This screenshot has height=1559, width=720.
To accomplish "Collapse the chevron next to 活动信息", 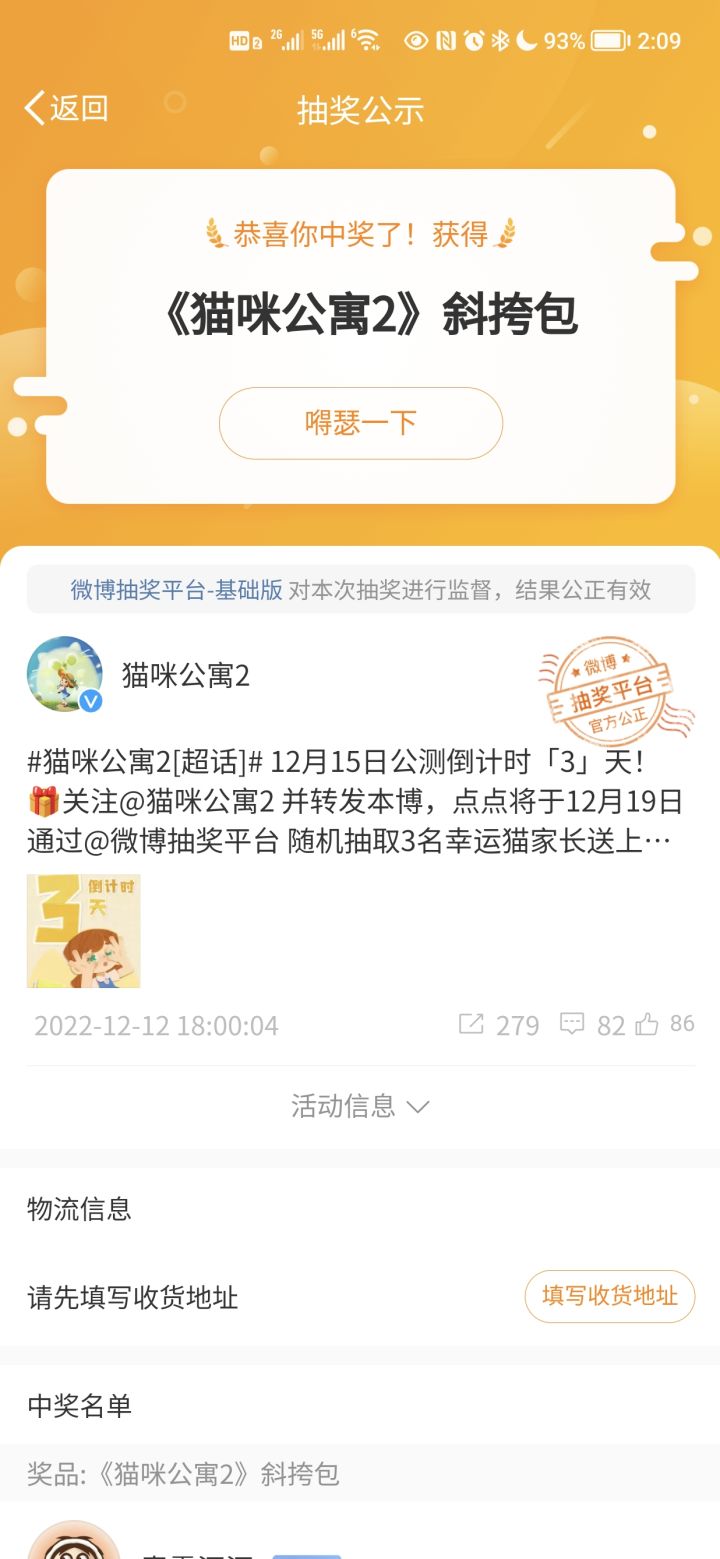I will coord(415,1107).
